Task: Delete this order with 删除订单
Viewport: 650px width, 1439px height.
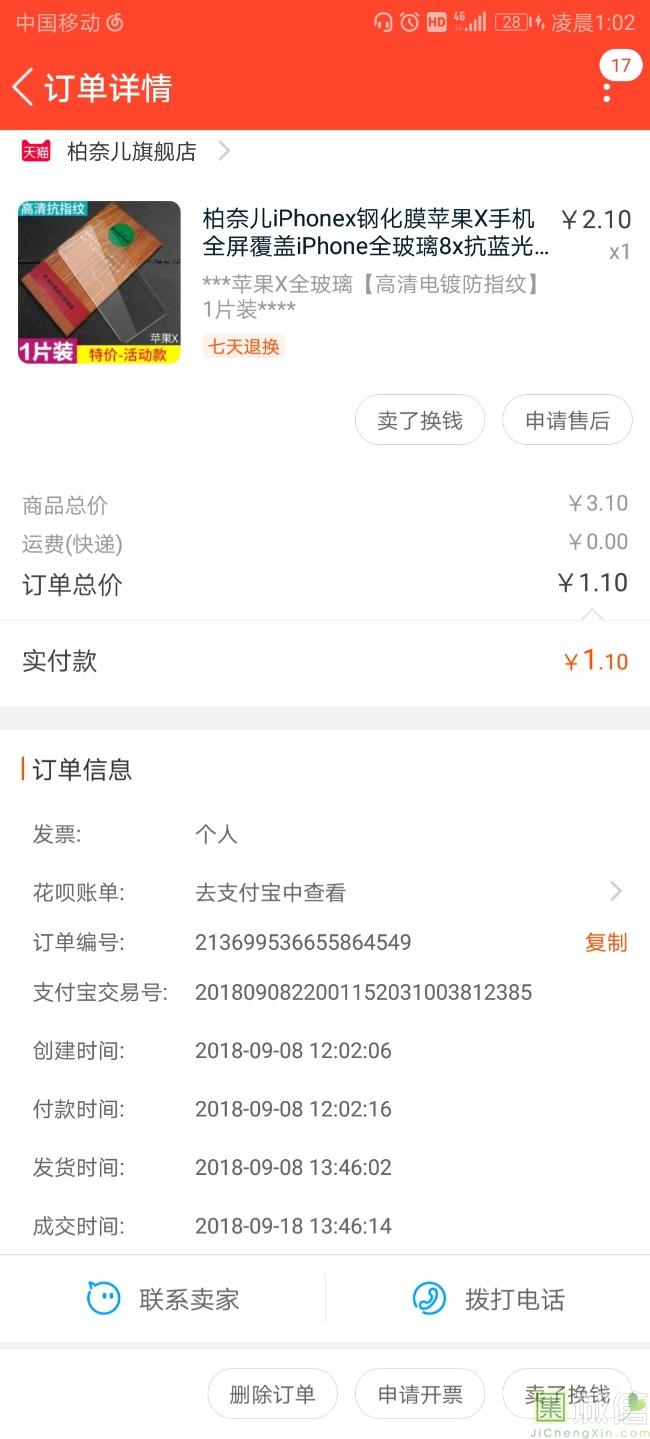Action: (272, 1394)
